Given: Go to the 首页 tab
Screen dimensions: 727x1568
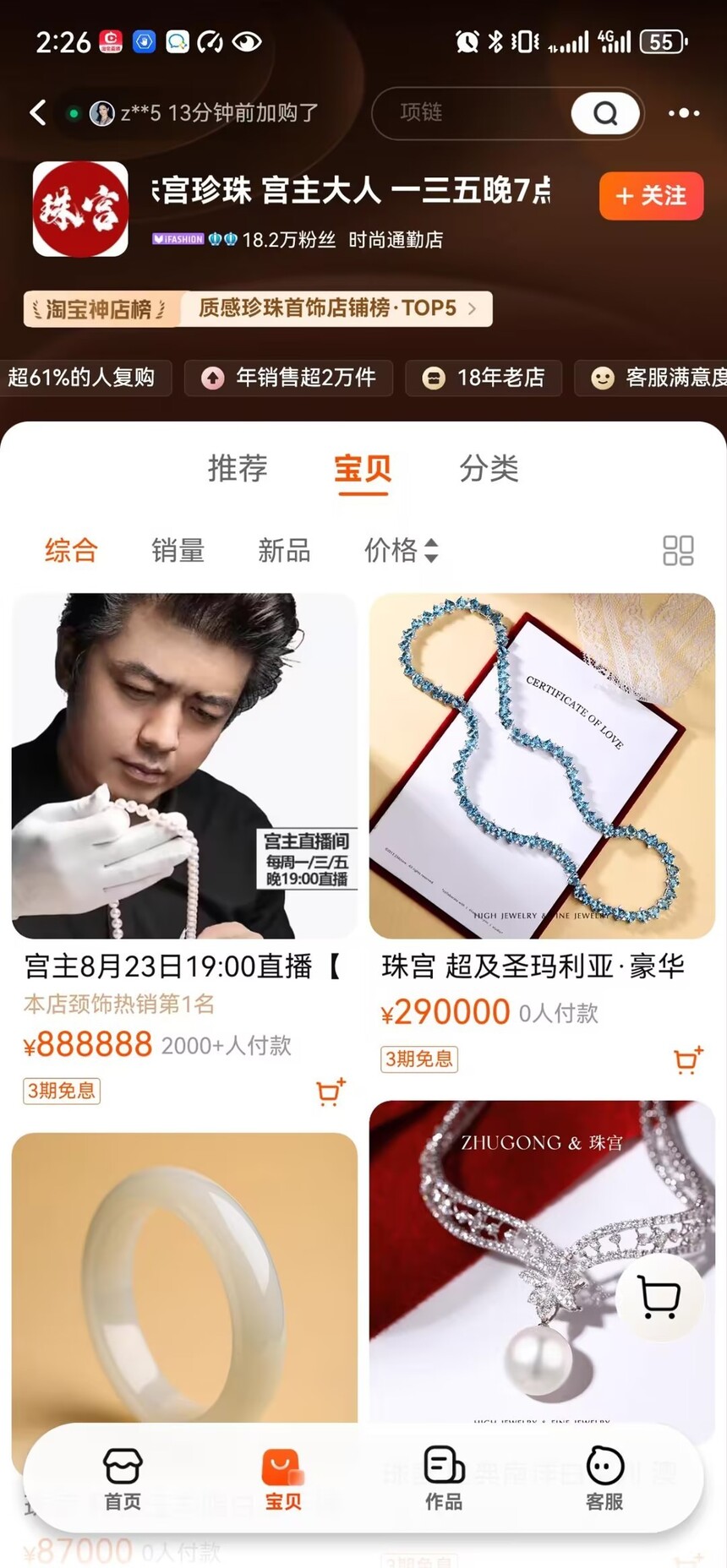Looking at the screenshot, I should (x=123, y=1478).
